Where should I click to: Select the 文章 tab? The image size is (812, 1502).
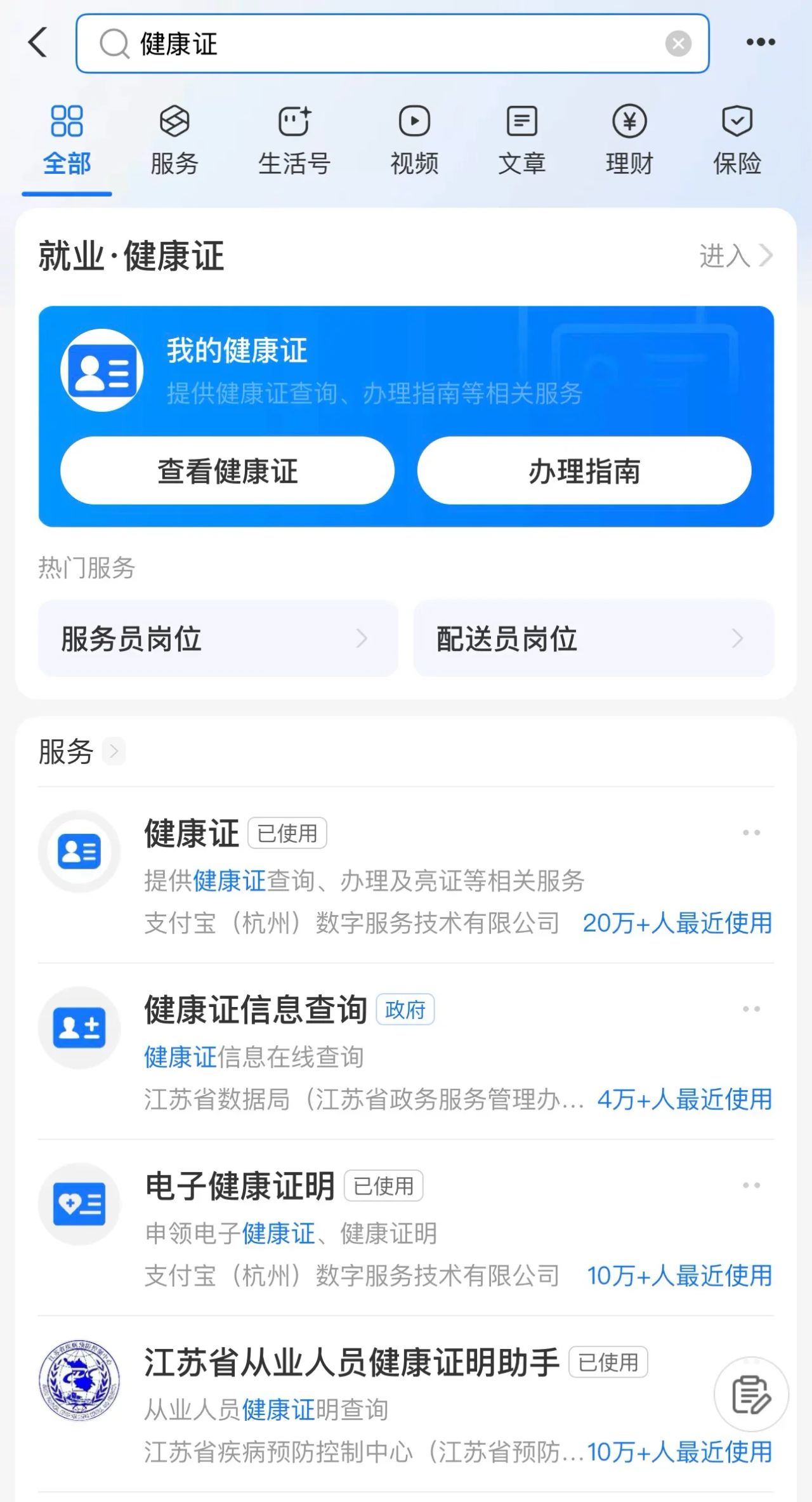521,141
